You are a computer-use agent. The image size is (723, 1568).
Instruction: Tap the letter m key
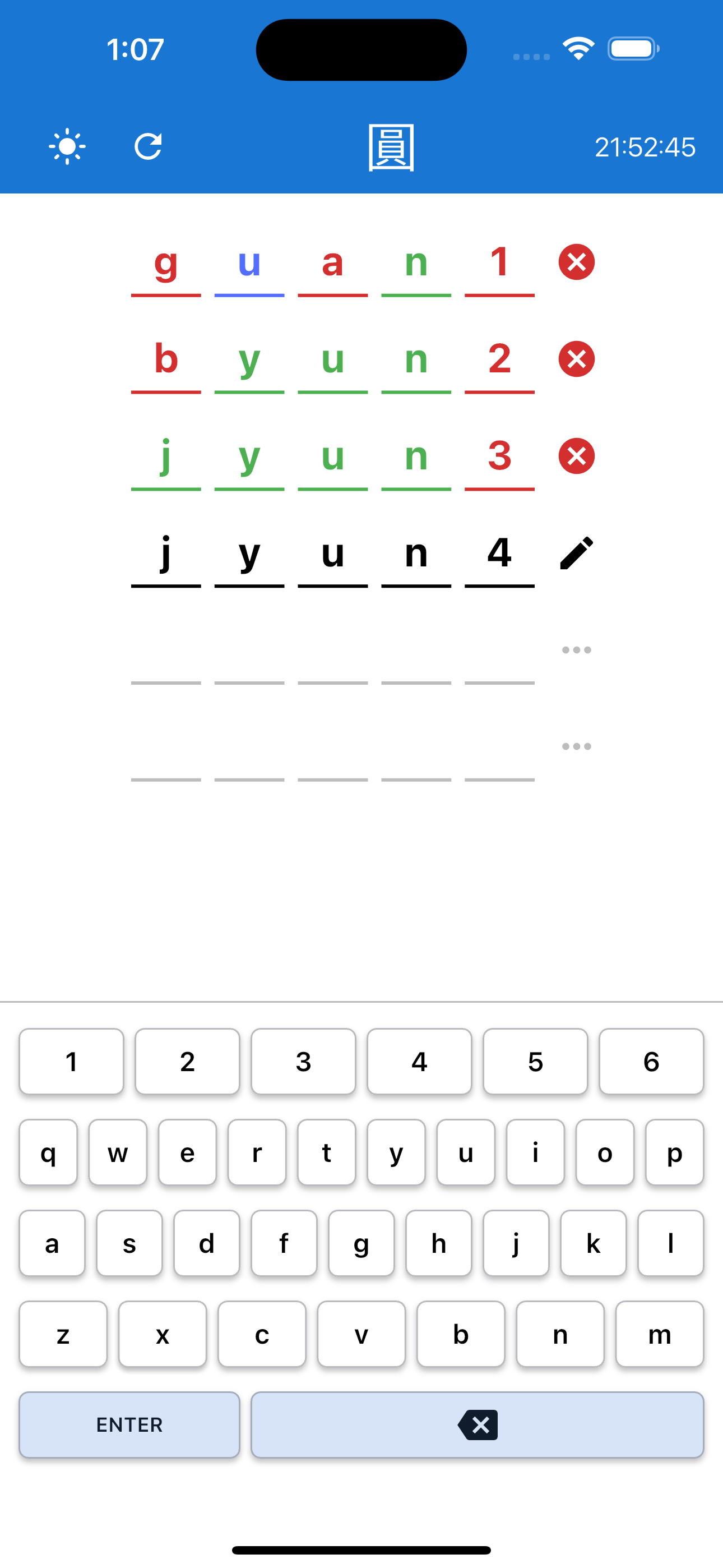660,1334
